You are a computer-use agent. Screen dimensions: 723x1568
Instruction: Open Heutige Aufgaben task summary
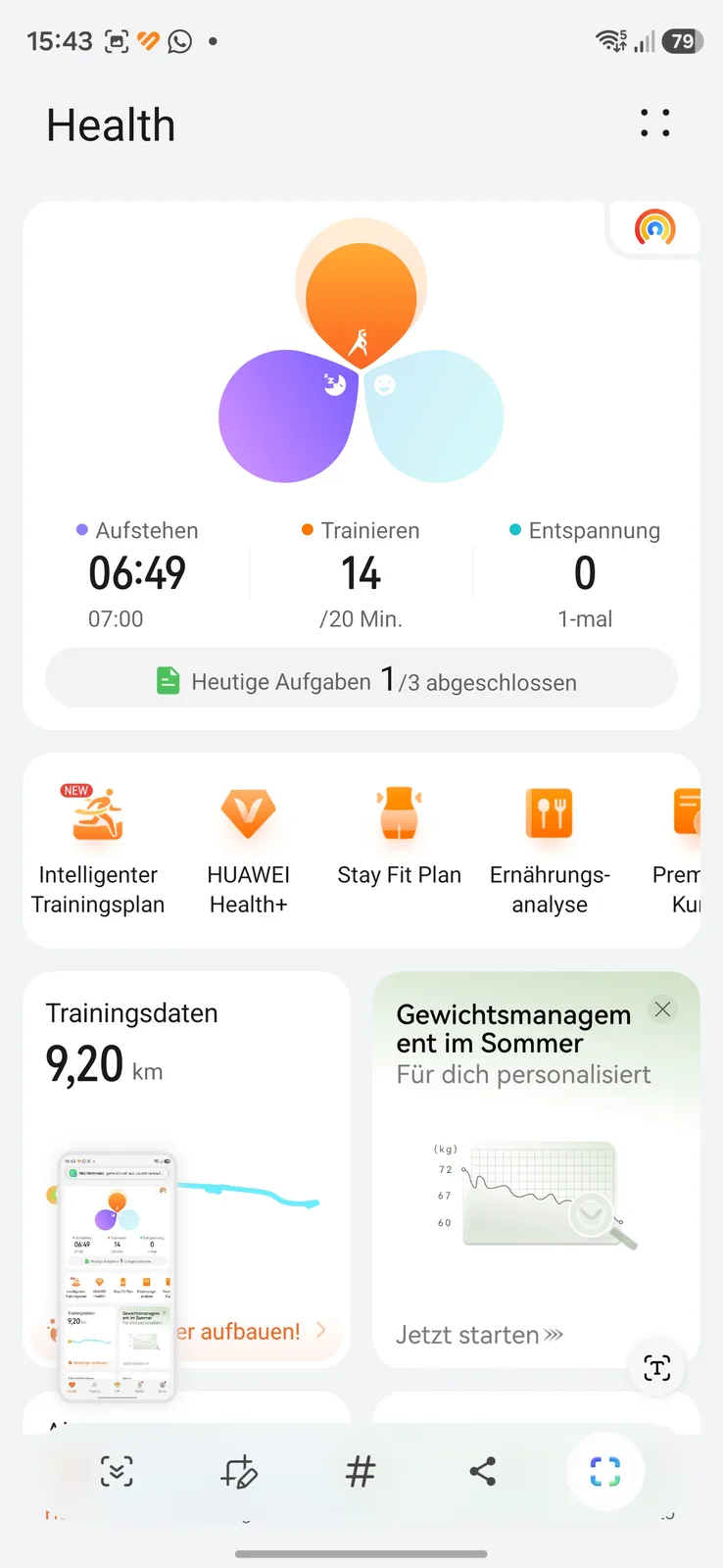(x=361, y=678)
